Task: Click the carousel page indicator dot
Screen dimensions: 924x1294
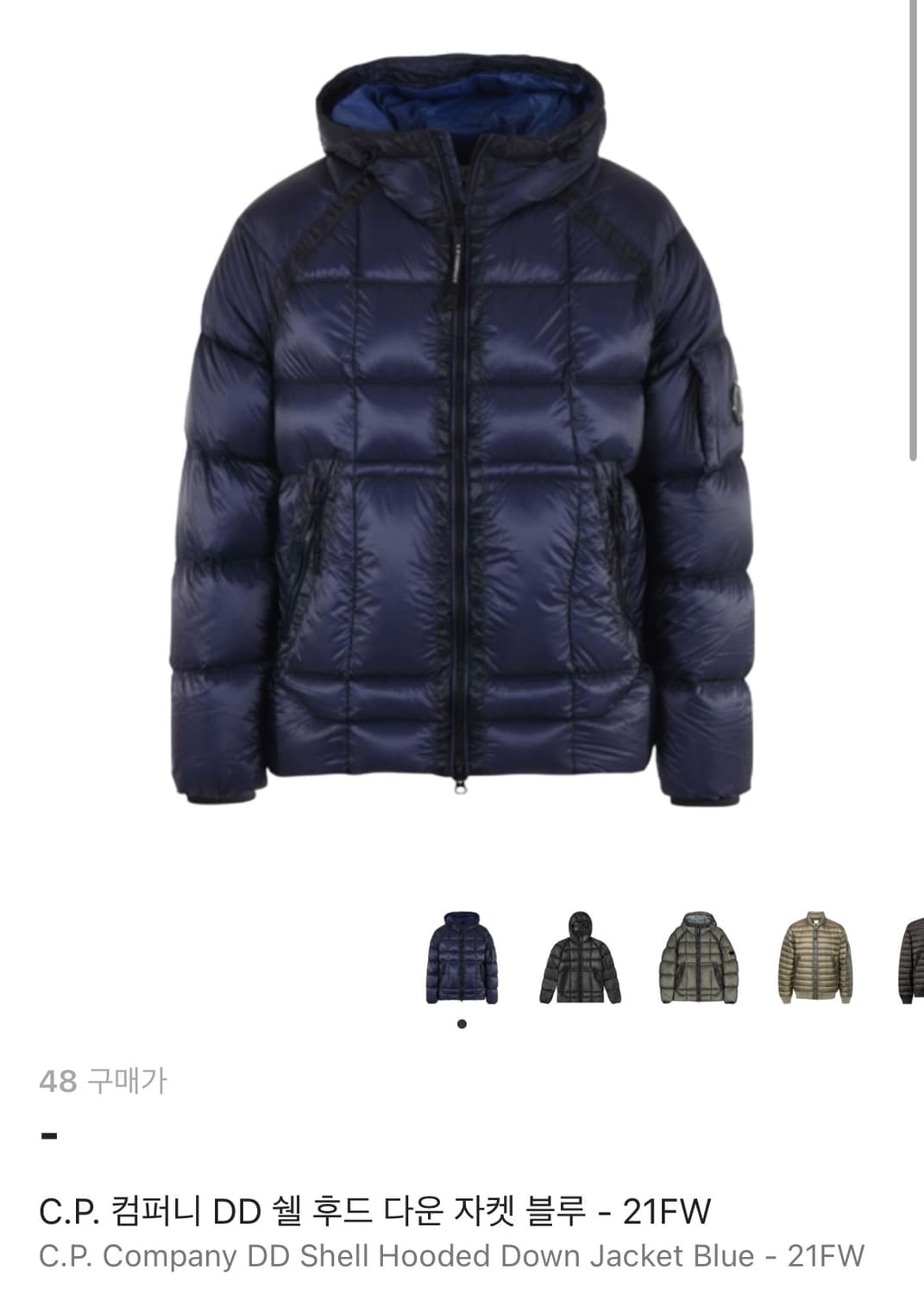Action: pyautogui.click(x=462, y=1025)
